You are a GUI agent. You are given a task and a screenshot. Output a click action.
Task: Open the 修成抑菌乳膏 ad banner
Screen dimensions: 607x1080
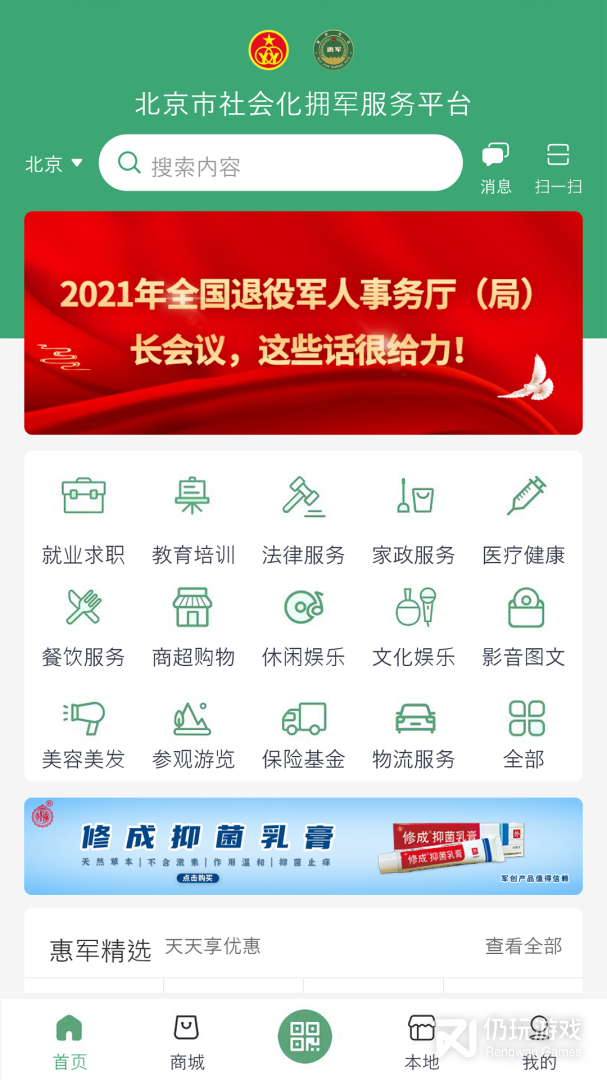pos(303,846)
